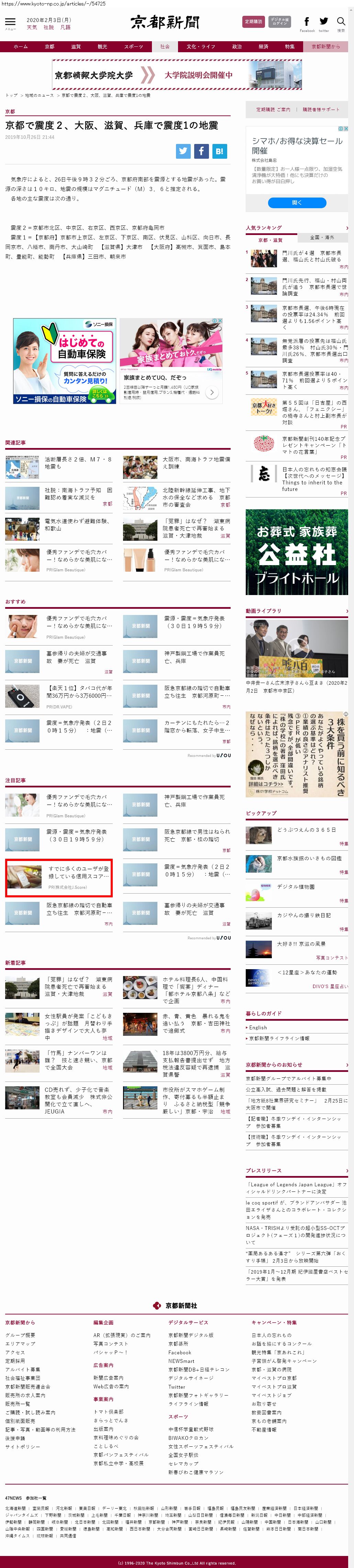Open 京都新聞ライフライン情報 link
This screenshot has width=354, height=1568.
pyautogui.click(x=278, y=1039)
